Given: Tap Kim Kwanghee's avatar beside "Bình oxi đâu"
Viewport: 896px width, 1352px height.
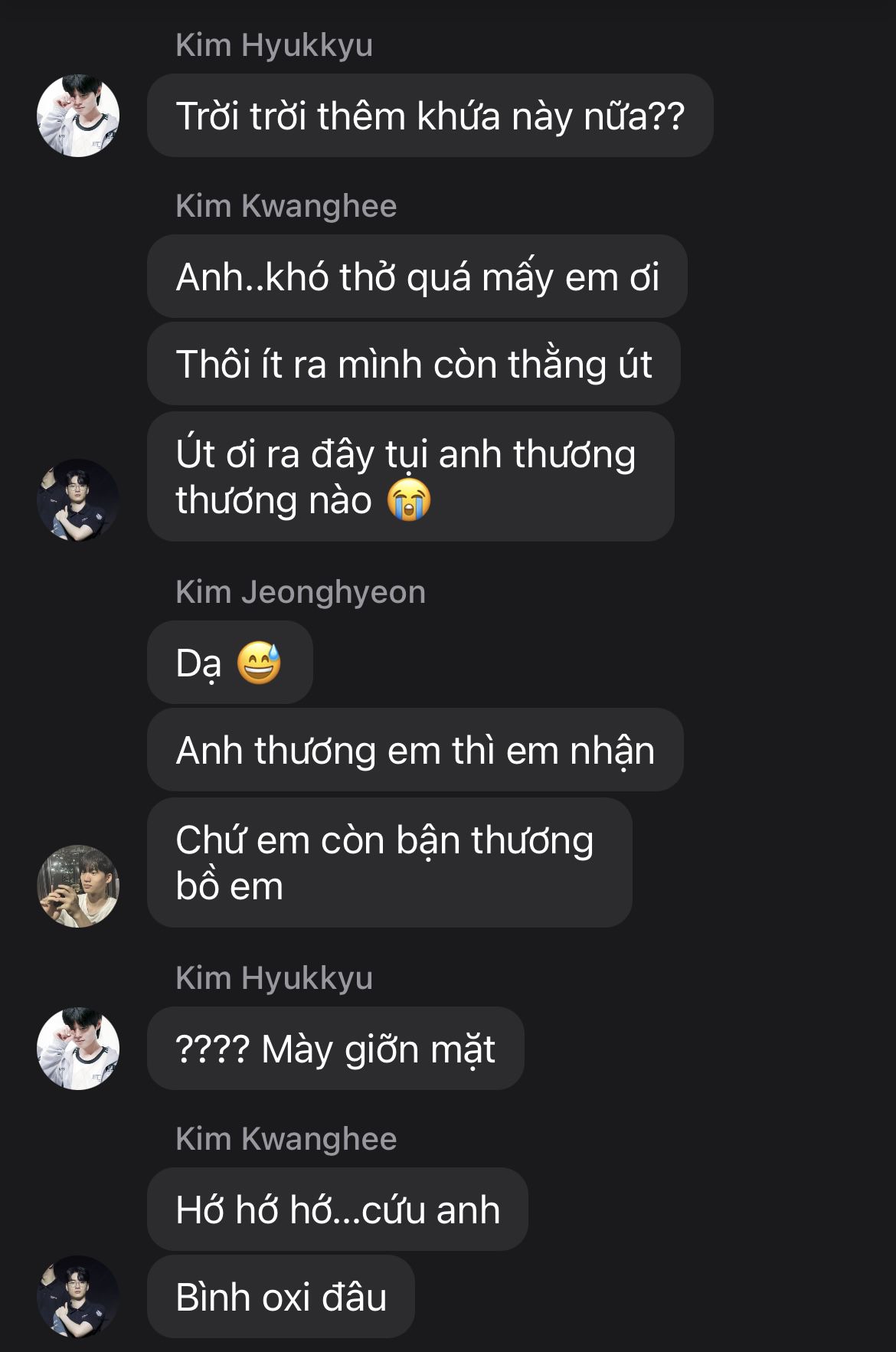Looking at the screenshot, I should coord(78,1297).
